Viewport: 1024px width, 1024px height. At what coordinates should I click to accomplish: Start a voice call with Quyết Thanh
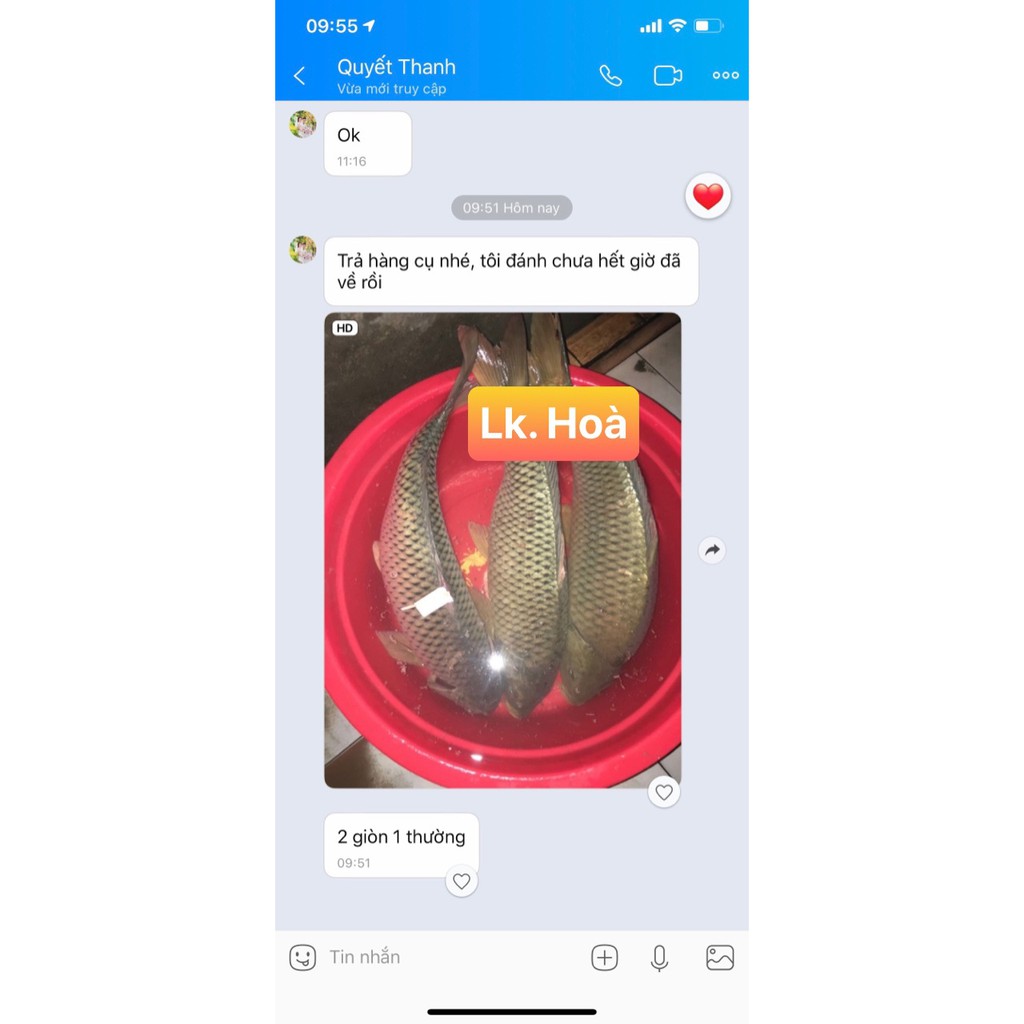[610, 76]
